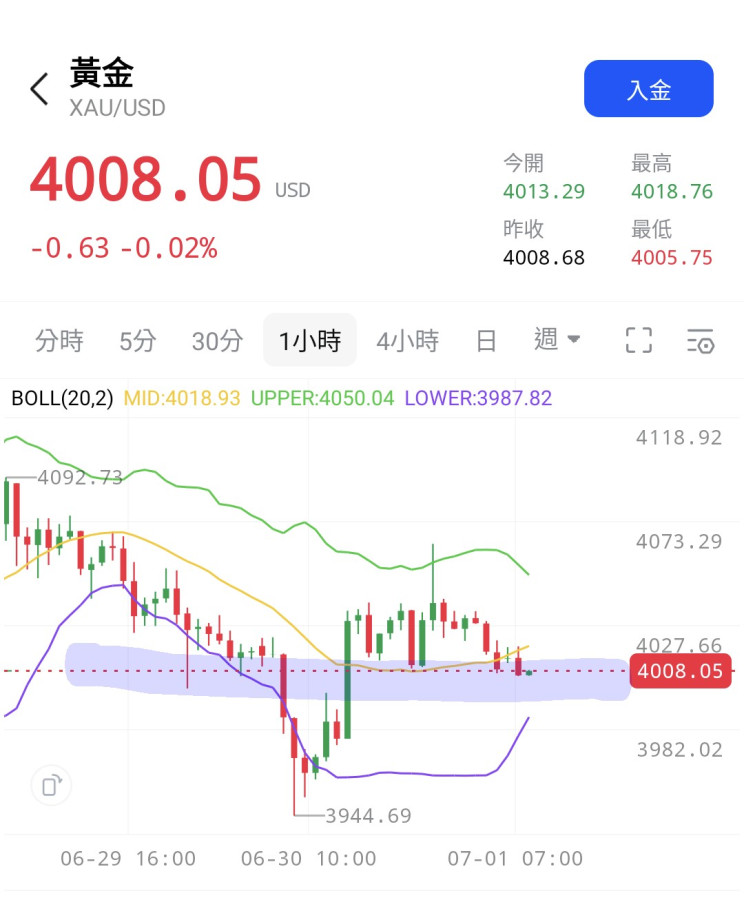The width and height of the screenshot is (744, 900).
Task: Tap the 入金 deposit button
Action: tap(649, 88)
